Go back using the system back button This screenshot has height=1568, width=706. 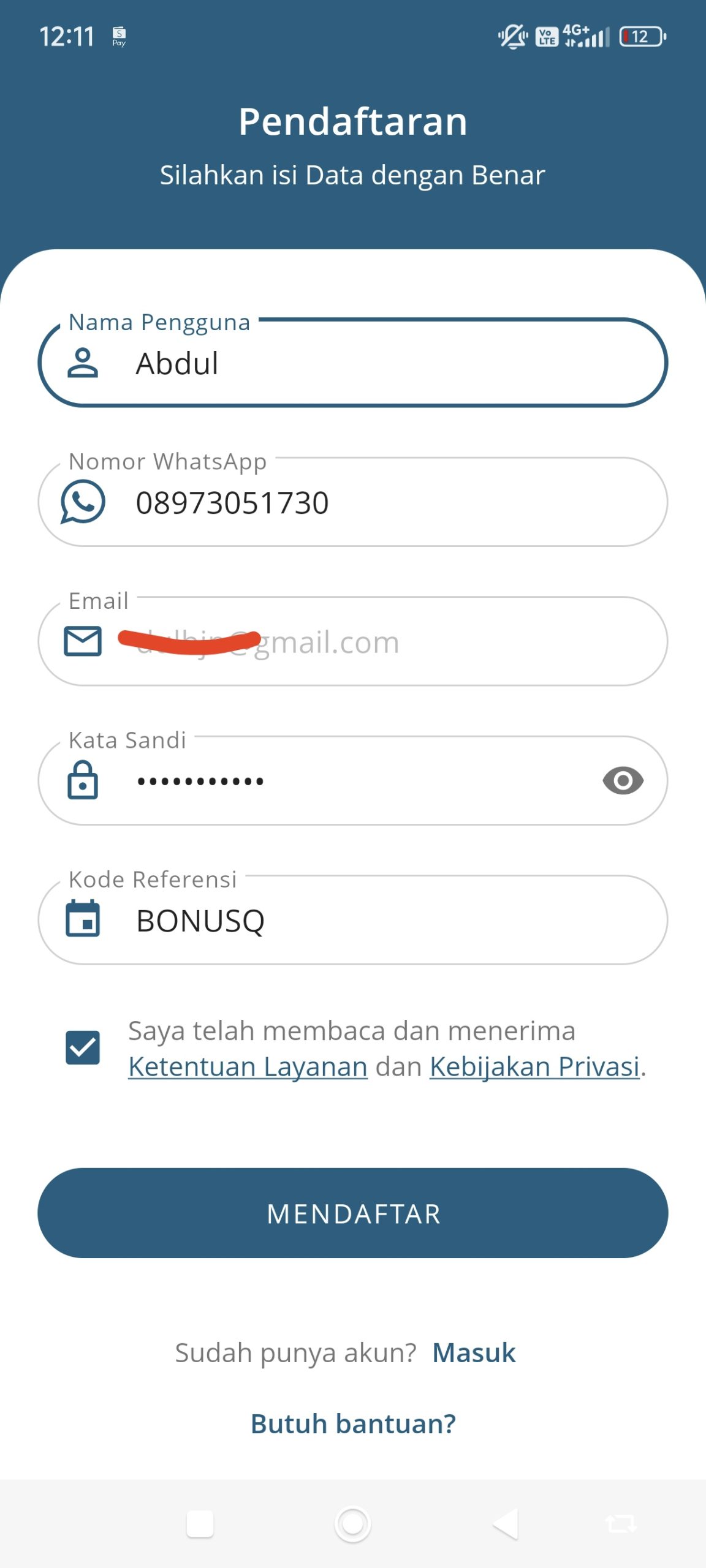(x=506, y=1523)
